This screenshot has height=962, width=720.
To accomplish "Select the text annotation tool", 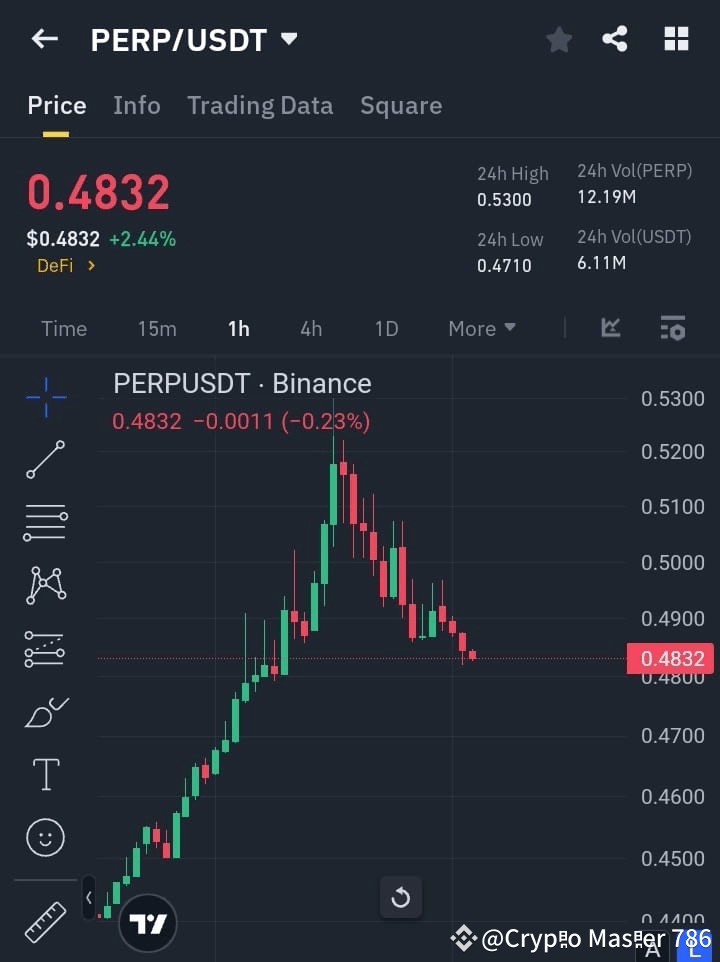I will tap(45, 774).
